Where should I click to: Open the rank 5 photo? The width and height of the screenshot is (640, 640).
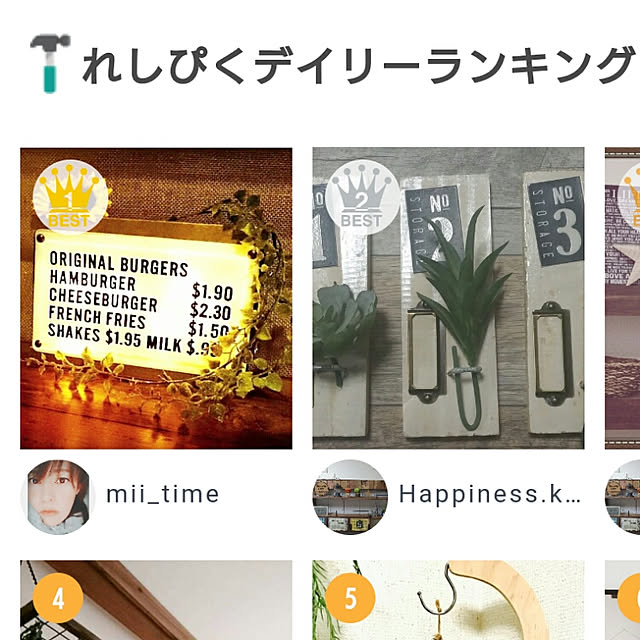(x=448, y=602)
